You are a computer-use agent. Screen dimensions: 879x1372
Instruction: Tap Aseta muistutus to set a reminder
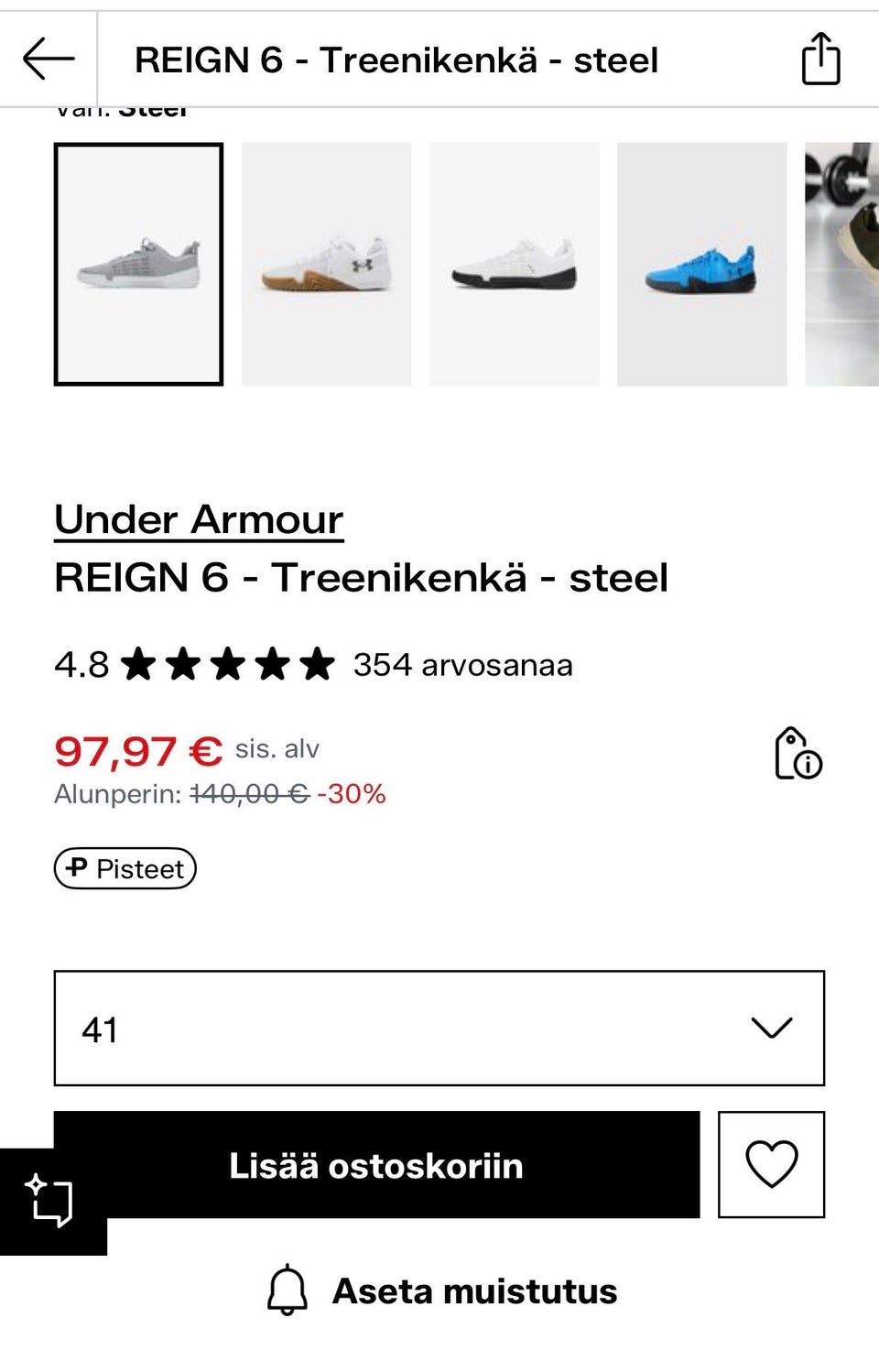(441, 1291)
